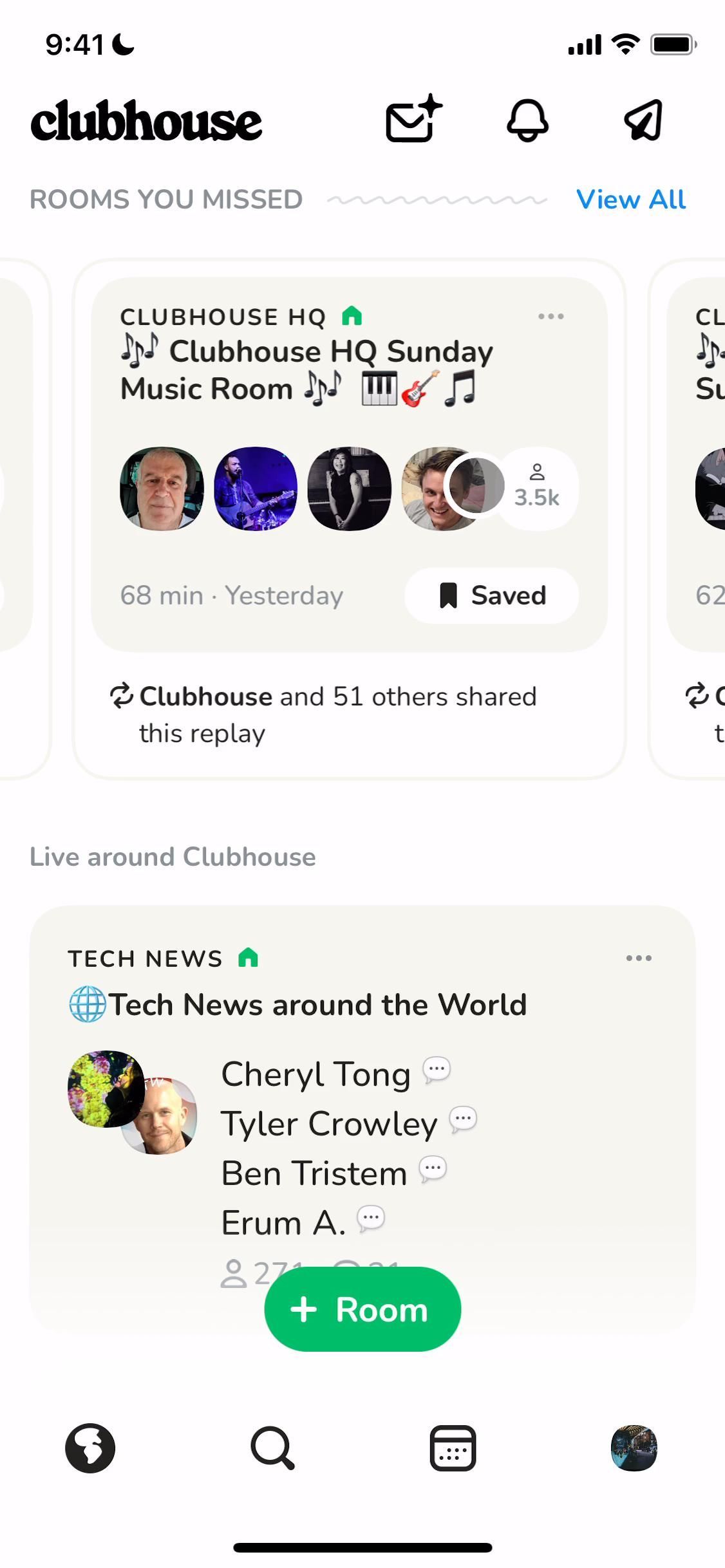This screenshot has width=725, height=1568.
Task: Switch to the search tab
Action: coord(272,1448)
